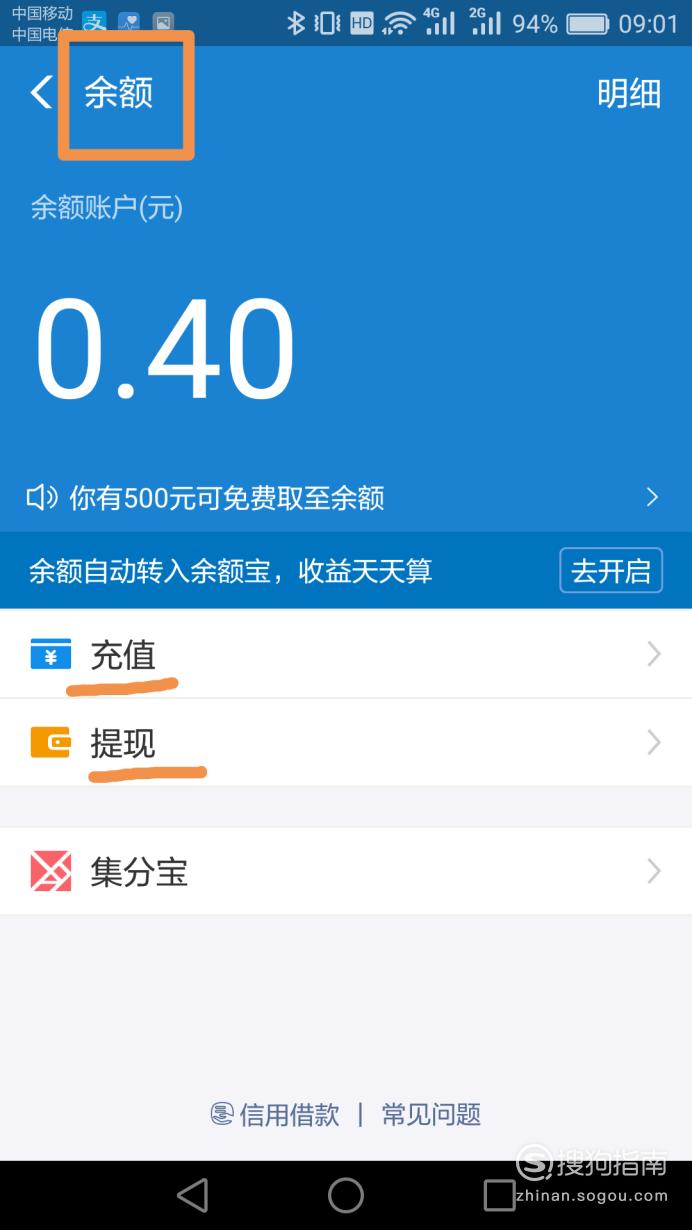This screenshot has height=1230, width=692.
Task: Open the 集分宝 row
Action: point(346,871)
